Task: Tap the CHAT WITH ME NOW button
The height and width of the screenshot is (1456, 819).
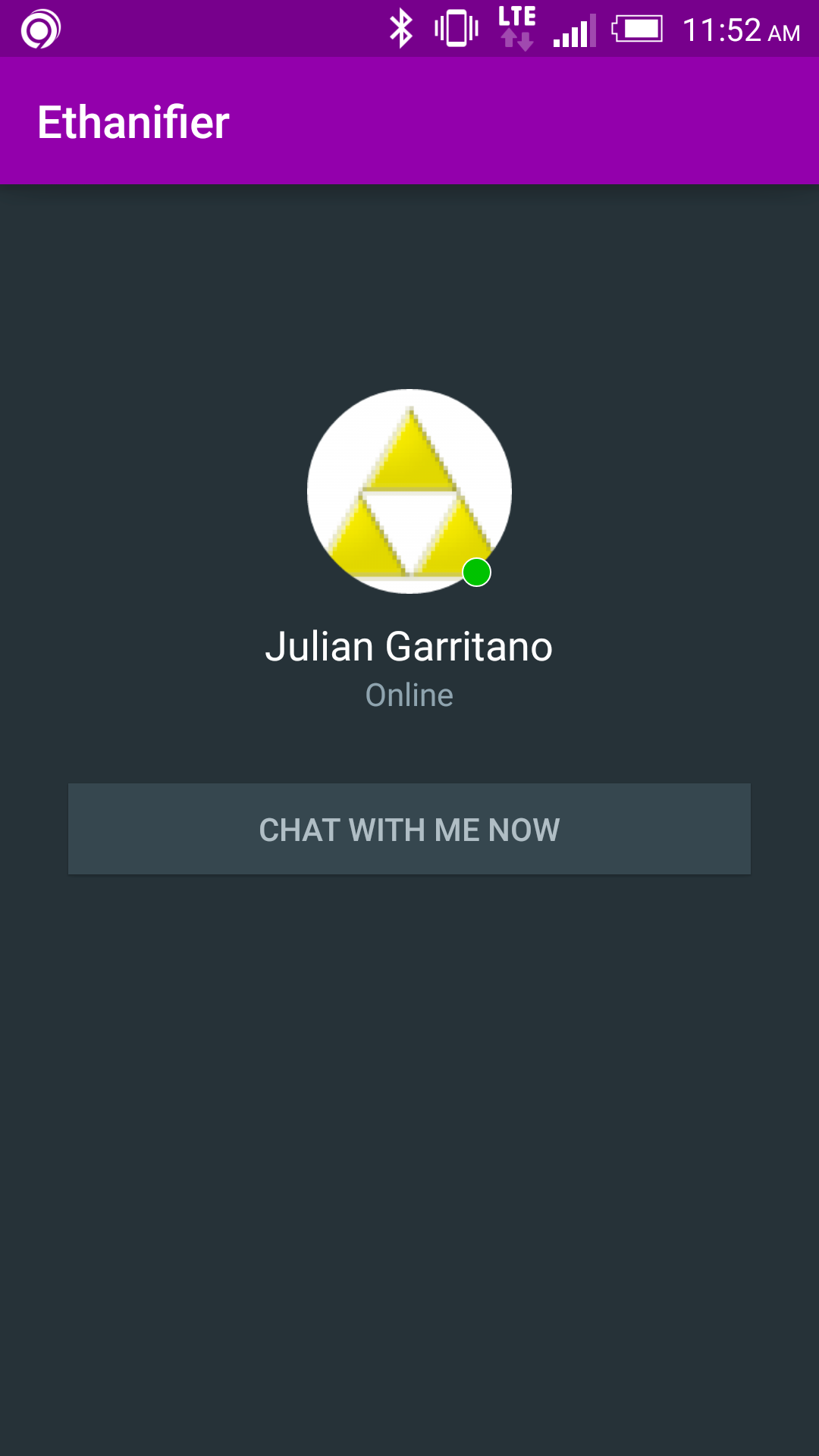Action: [409, 829]
